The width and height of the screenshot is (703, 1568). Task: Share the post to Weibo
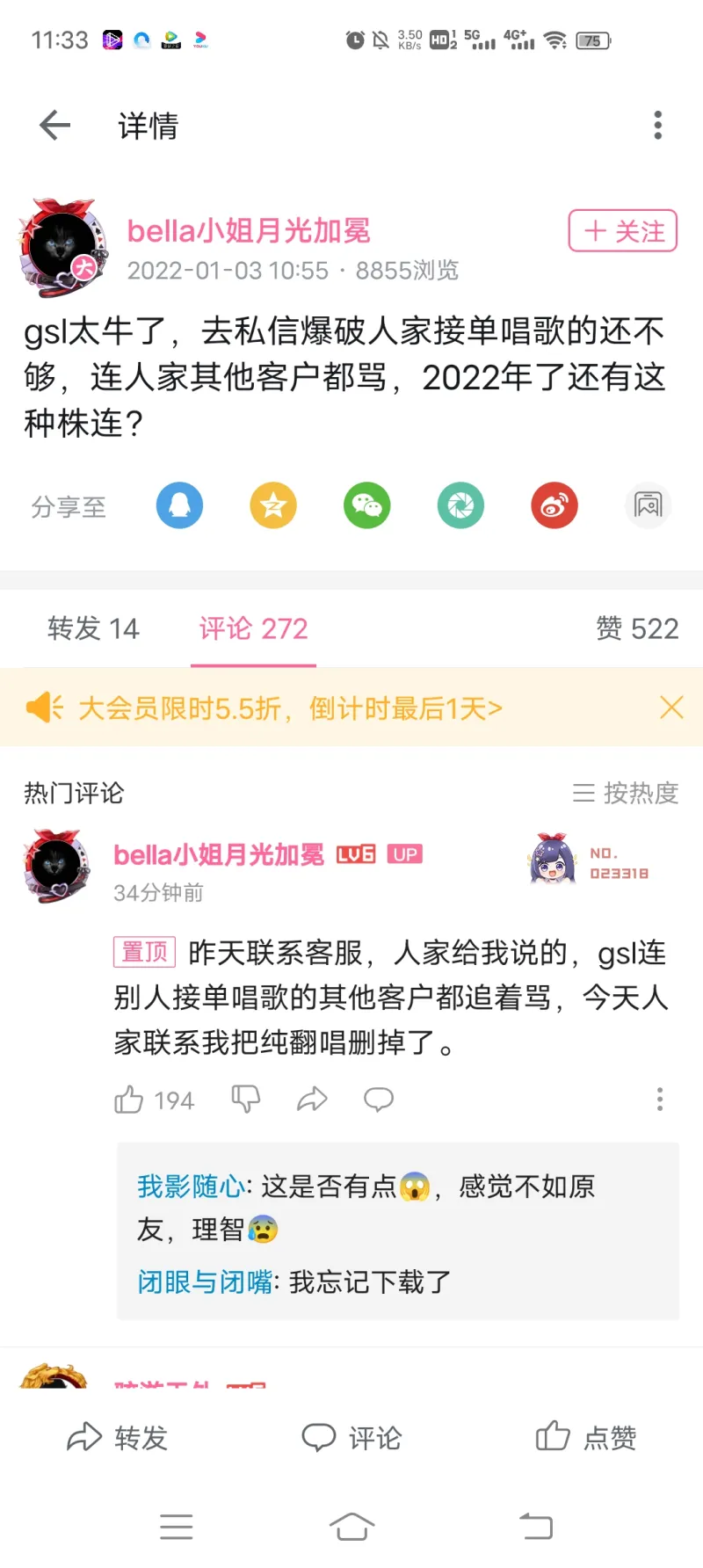[554, 505]
